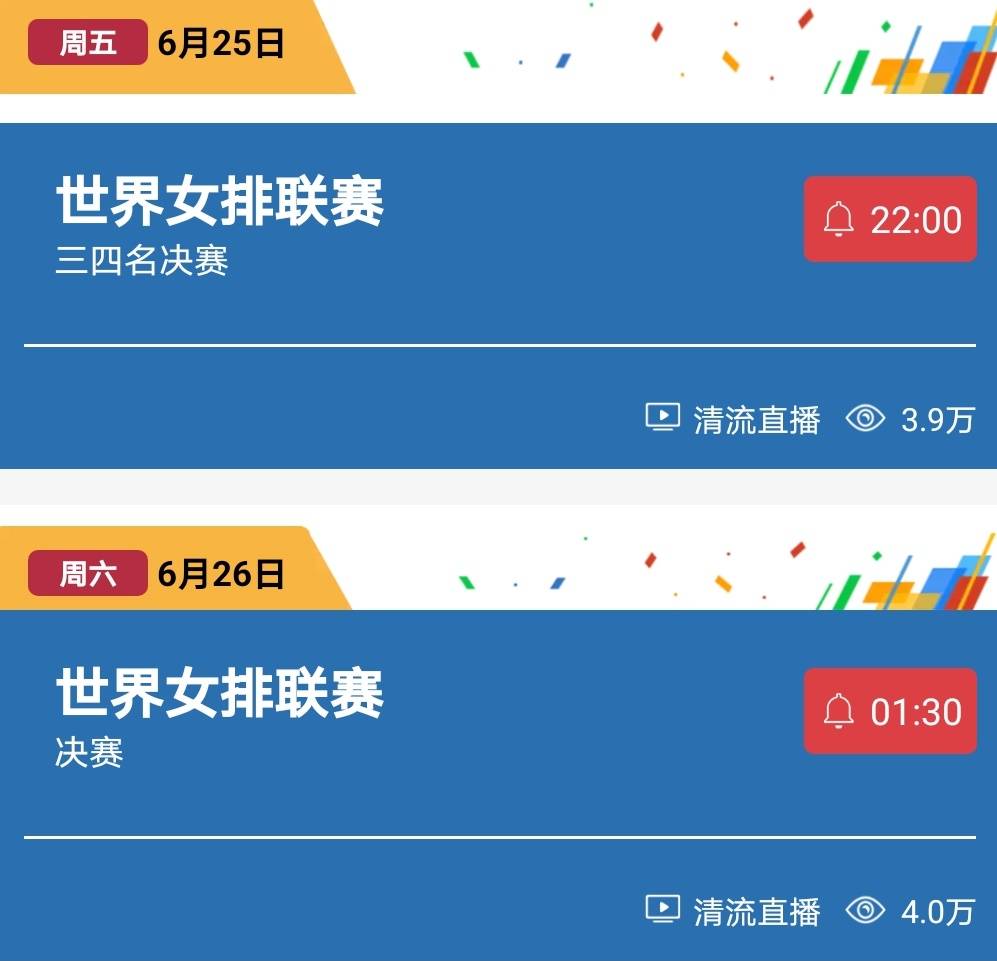Screen dimensions: 997x961
Task: Set reminder for 01:30 决赛 match
Action: (x=890, y=711)
